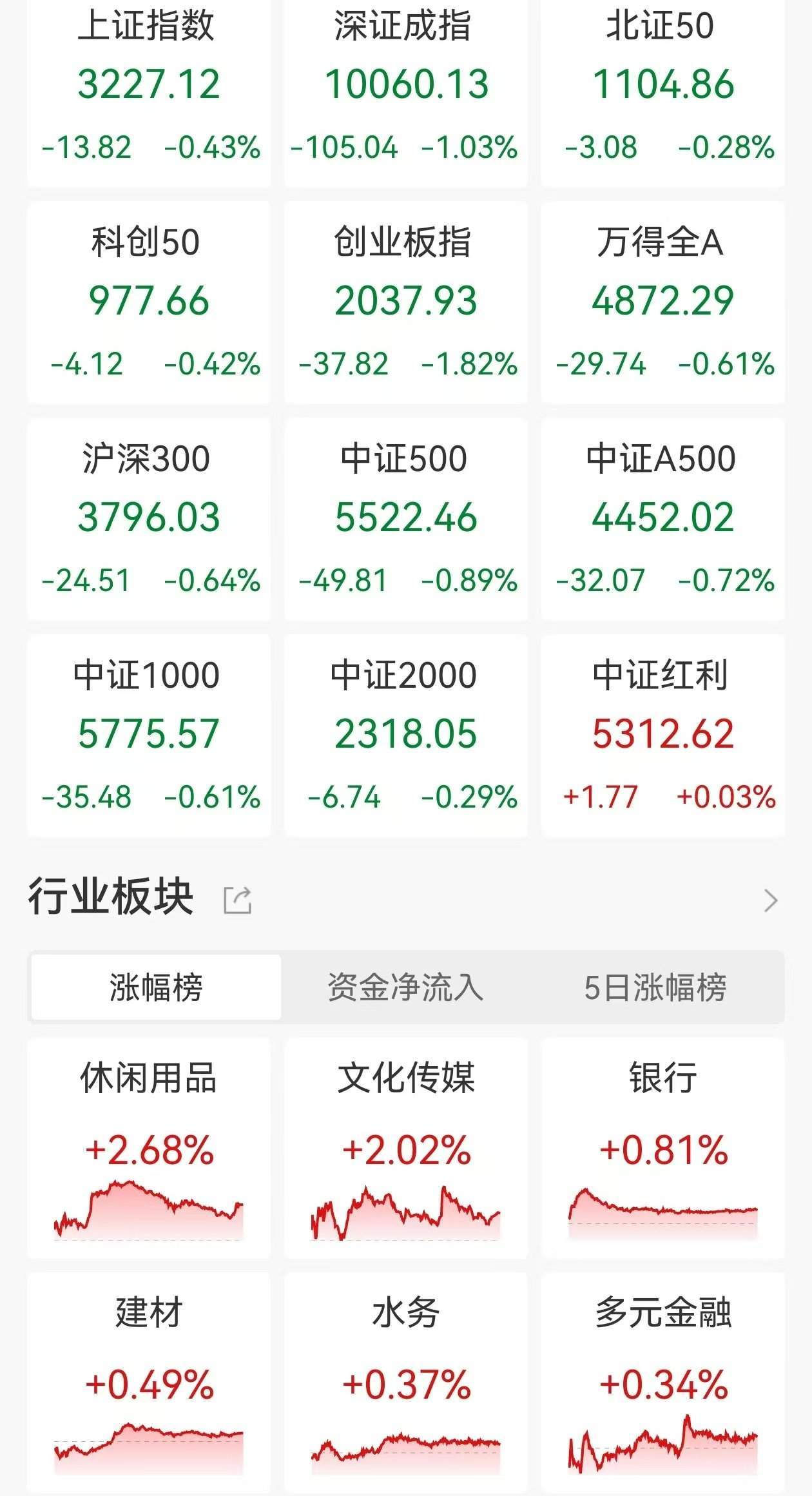Share the 行业板块 section
This screenshot has width=812, height=1496.
[x=237, y=900]
